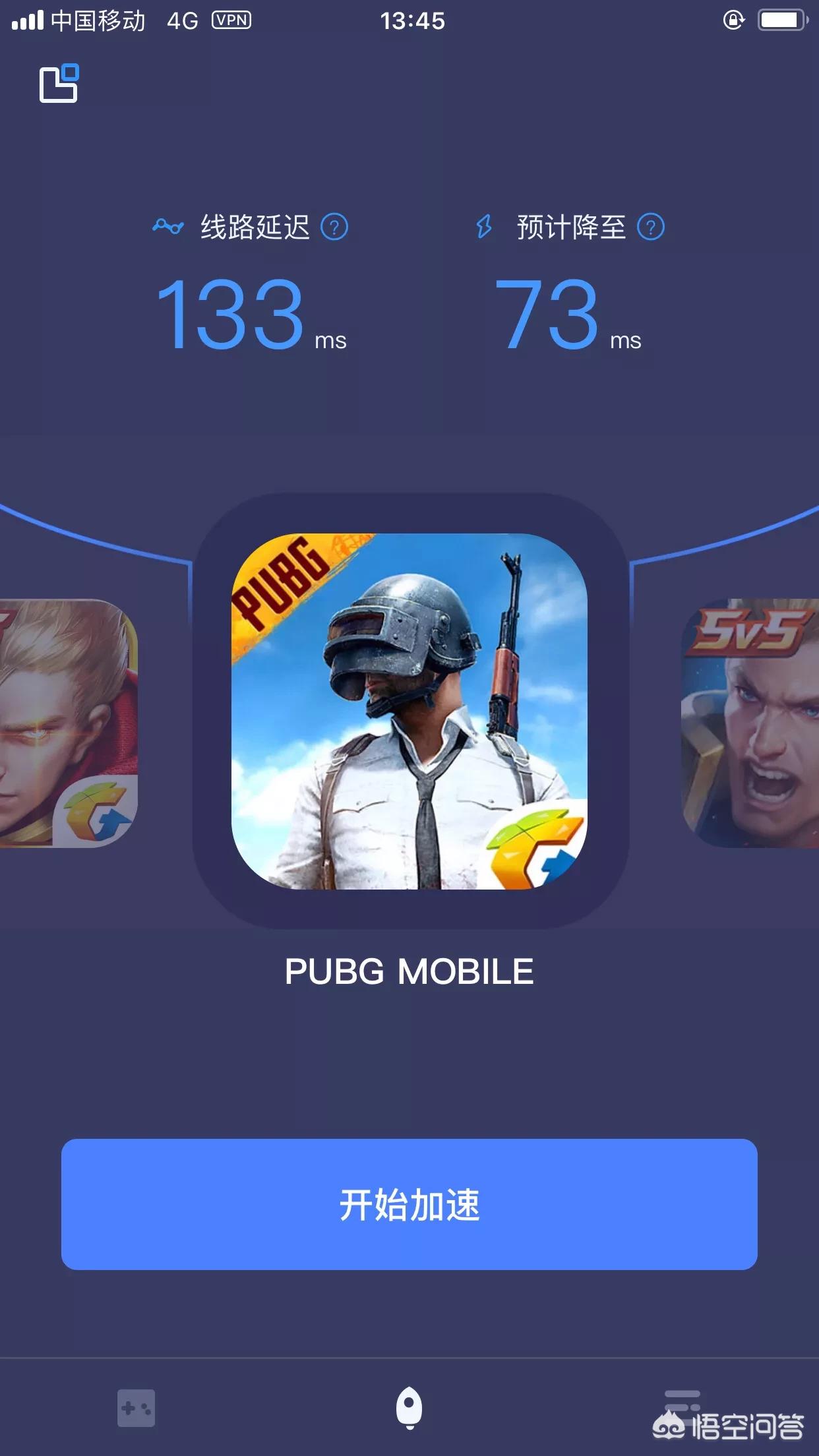The height and width of the screenshot is (1456, 819).
Task: Open the window icon at top left
Action: [59, 83]
